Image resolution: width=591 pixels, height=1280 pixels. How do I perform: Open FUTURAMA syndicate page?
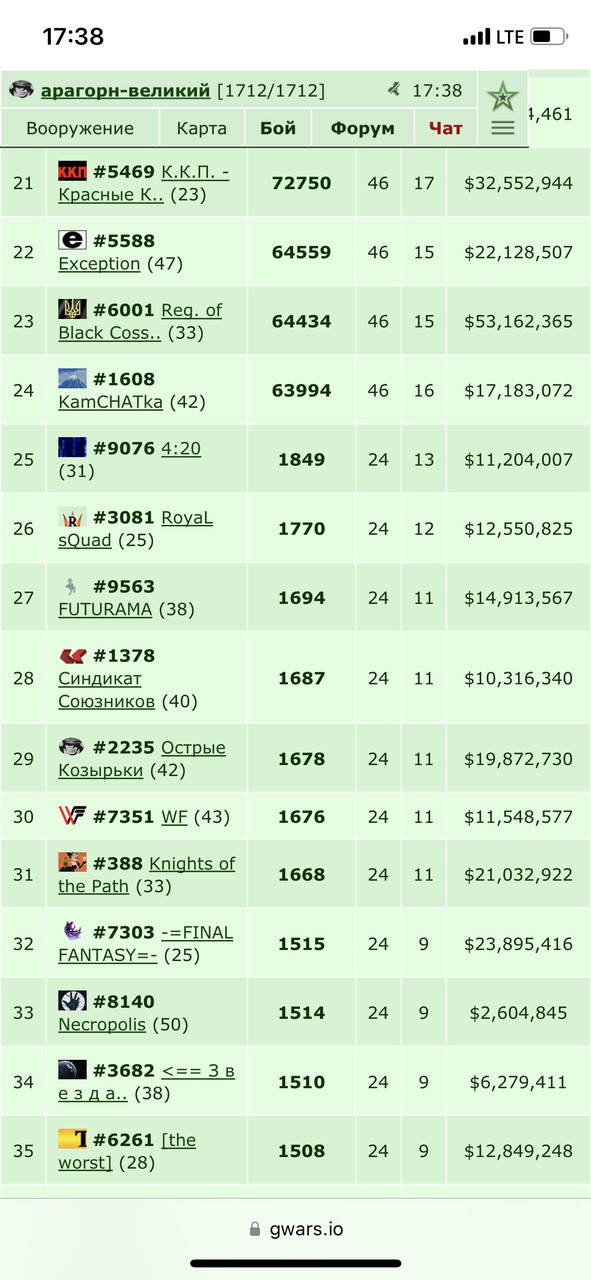pos(105,609)
